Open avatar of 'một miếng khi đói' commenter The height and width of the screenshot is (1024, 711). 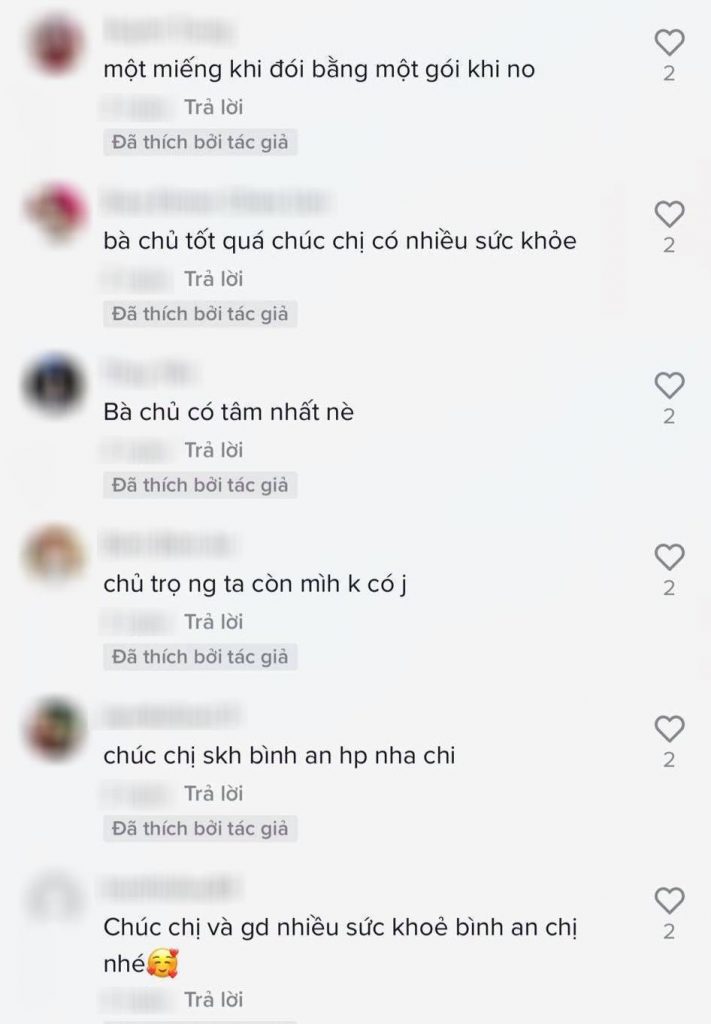click(x=55, y=43)
